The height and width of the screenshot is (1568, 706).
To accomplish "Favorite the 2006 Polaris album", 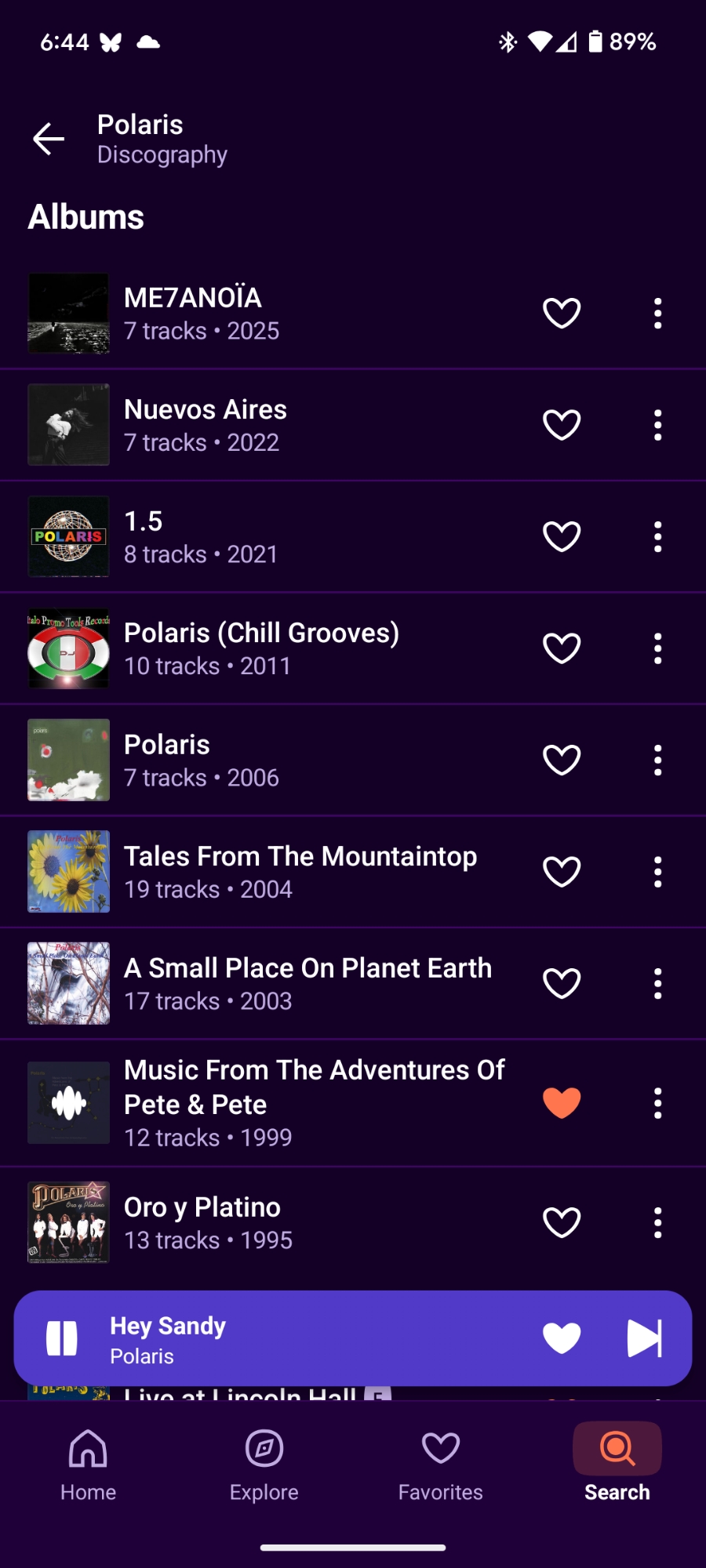I will tap(562, 760).
